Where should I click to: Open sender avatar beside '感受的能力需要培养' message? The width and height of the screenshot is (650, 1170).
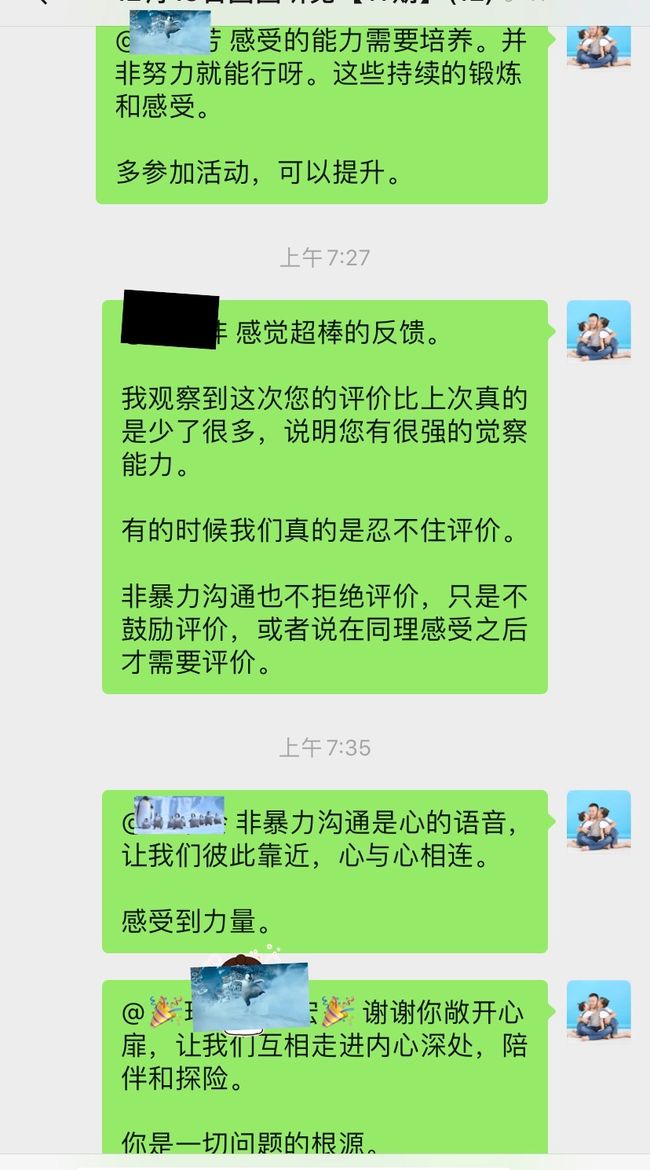(599, 47)
